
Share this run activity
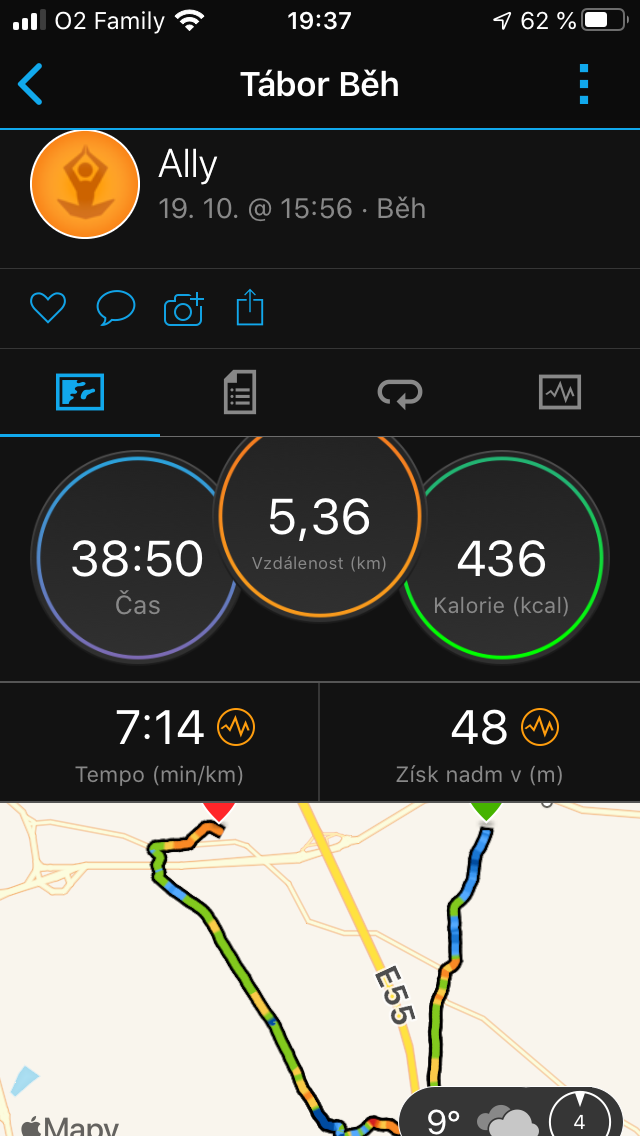coord(250,307)
